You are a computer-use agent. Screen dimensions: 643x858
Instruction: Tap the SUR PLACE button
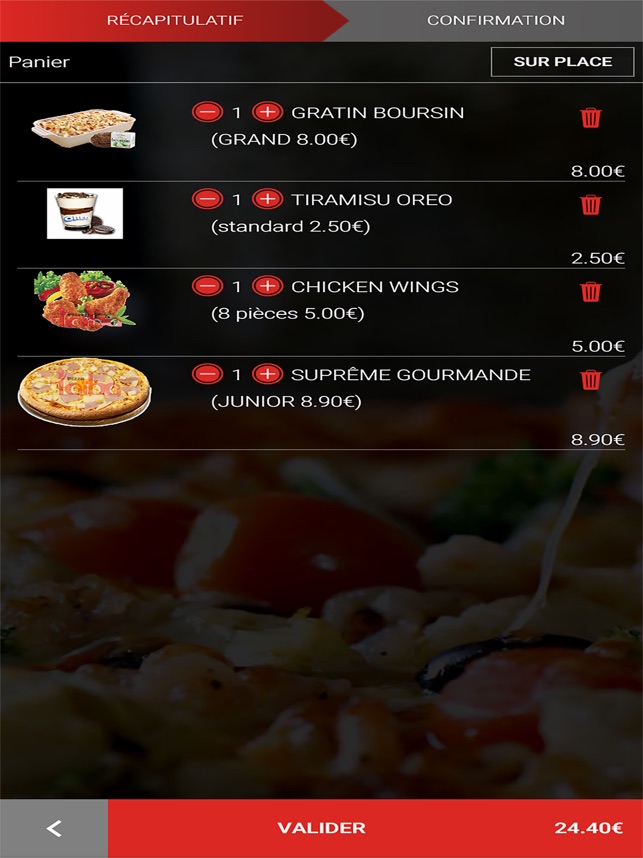pos(563,62)
